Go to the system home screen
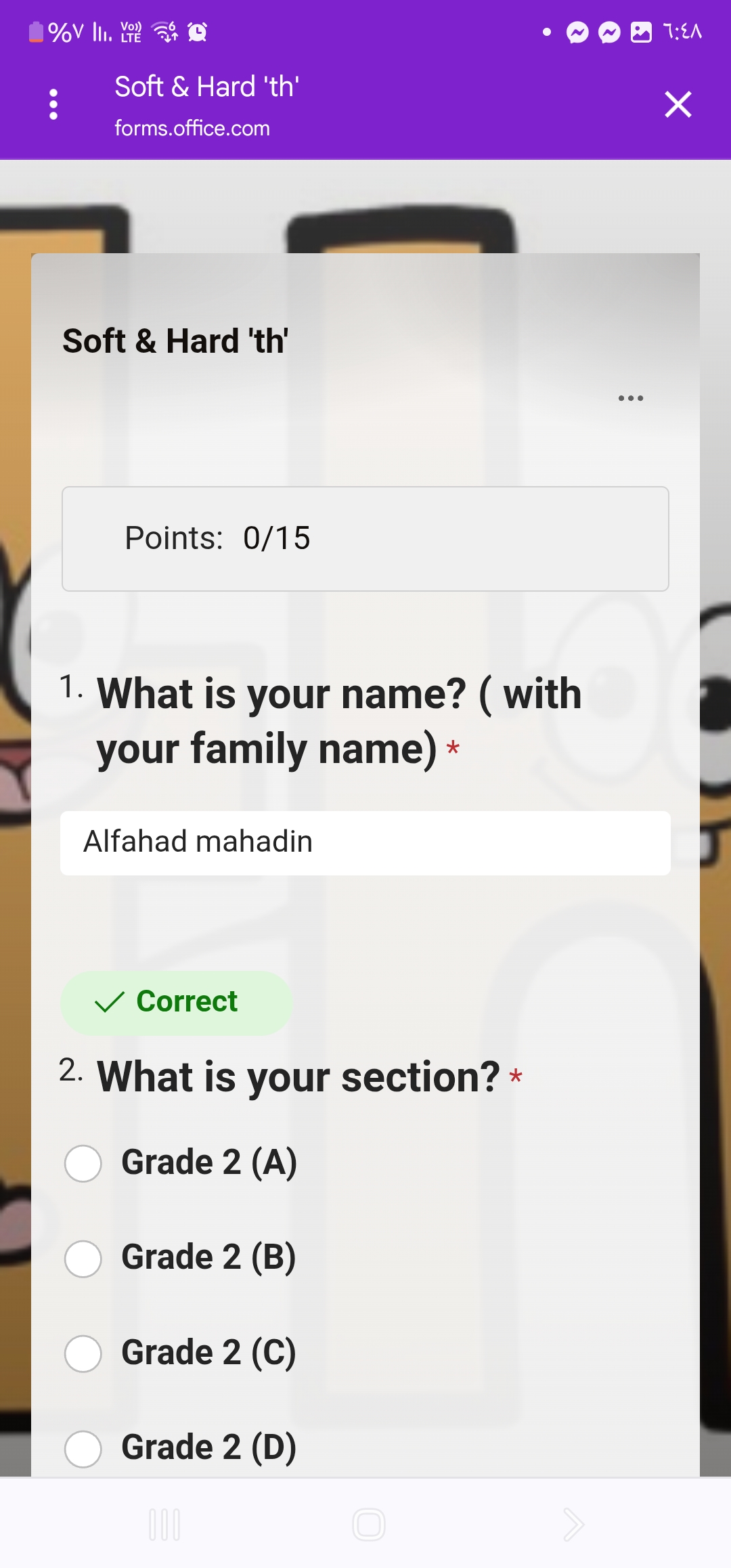This screenshot has width=731, height=1568. (369, 1525)
